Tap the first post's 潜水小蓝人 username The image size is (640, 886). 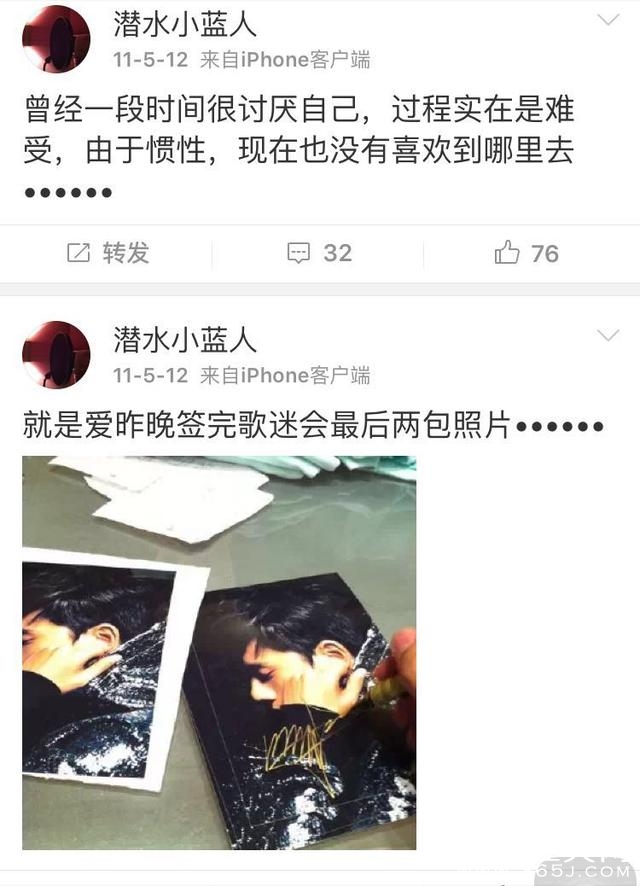click(185, 24)
